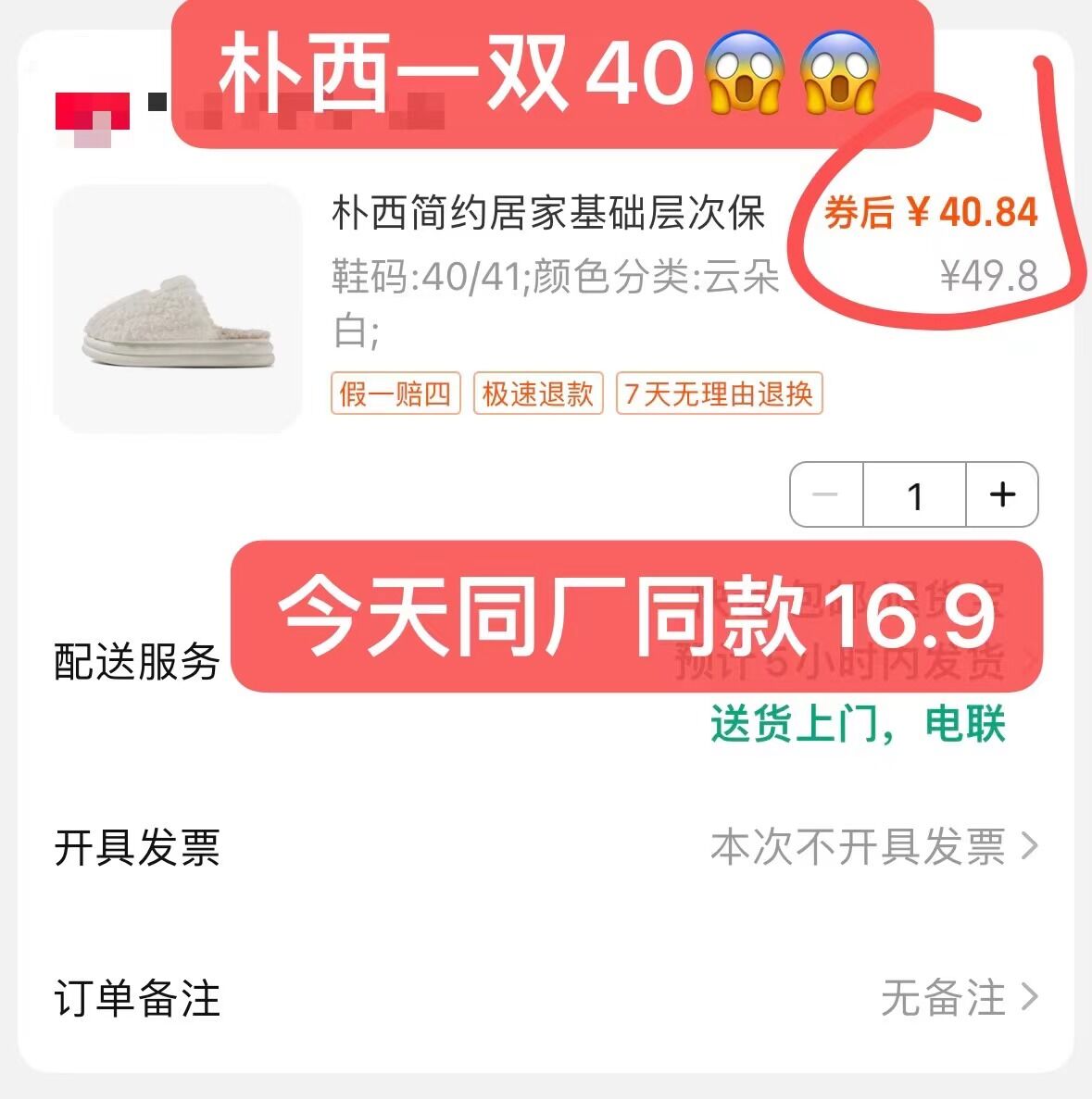Image resolution: width=1092 pixels, height=1099 pixels.
Task: Click the 7天无理由退换 return policy badge
Action: (x=718, y=396)
